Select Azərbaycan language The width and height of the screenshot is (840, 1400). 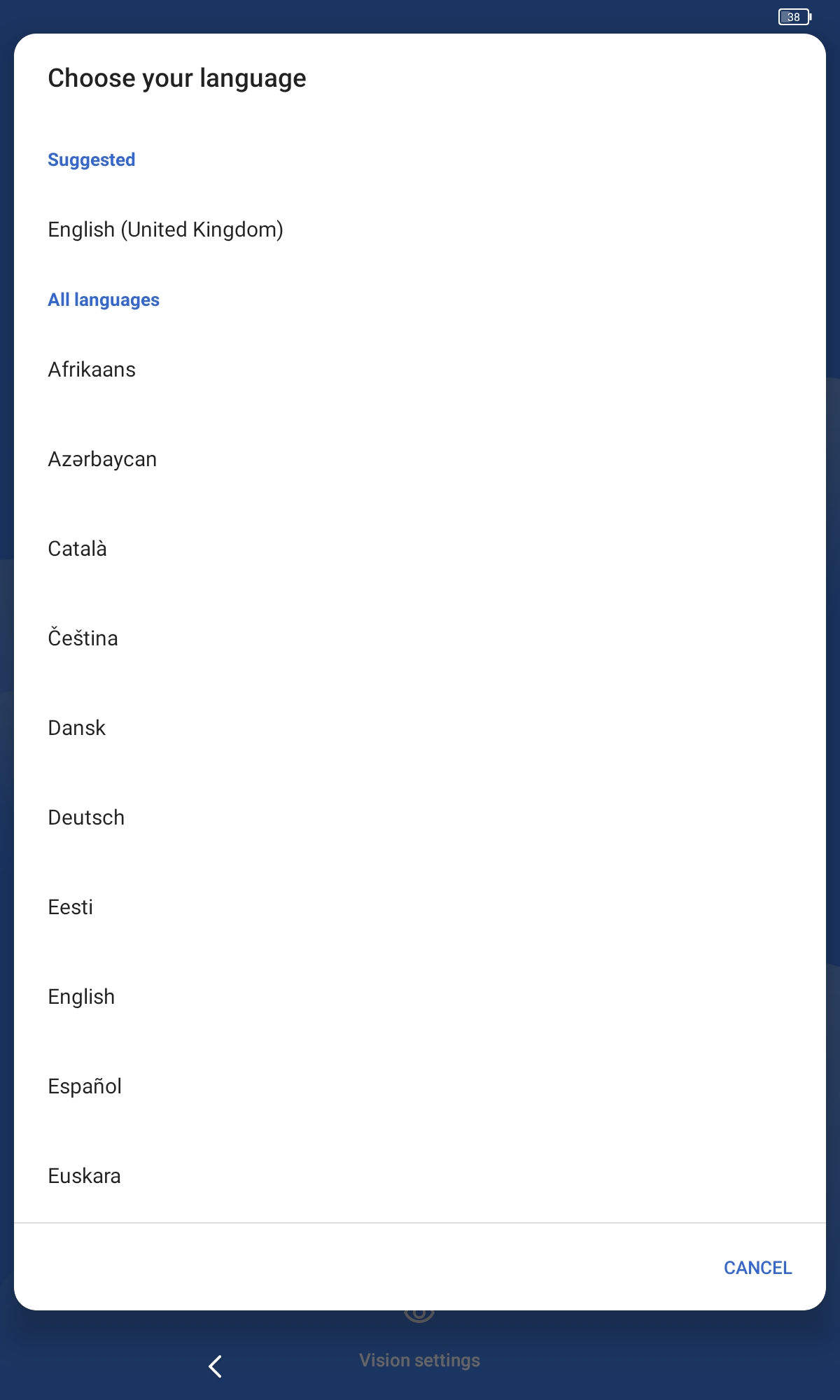[102, 459]
